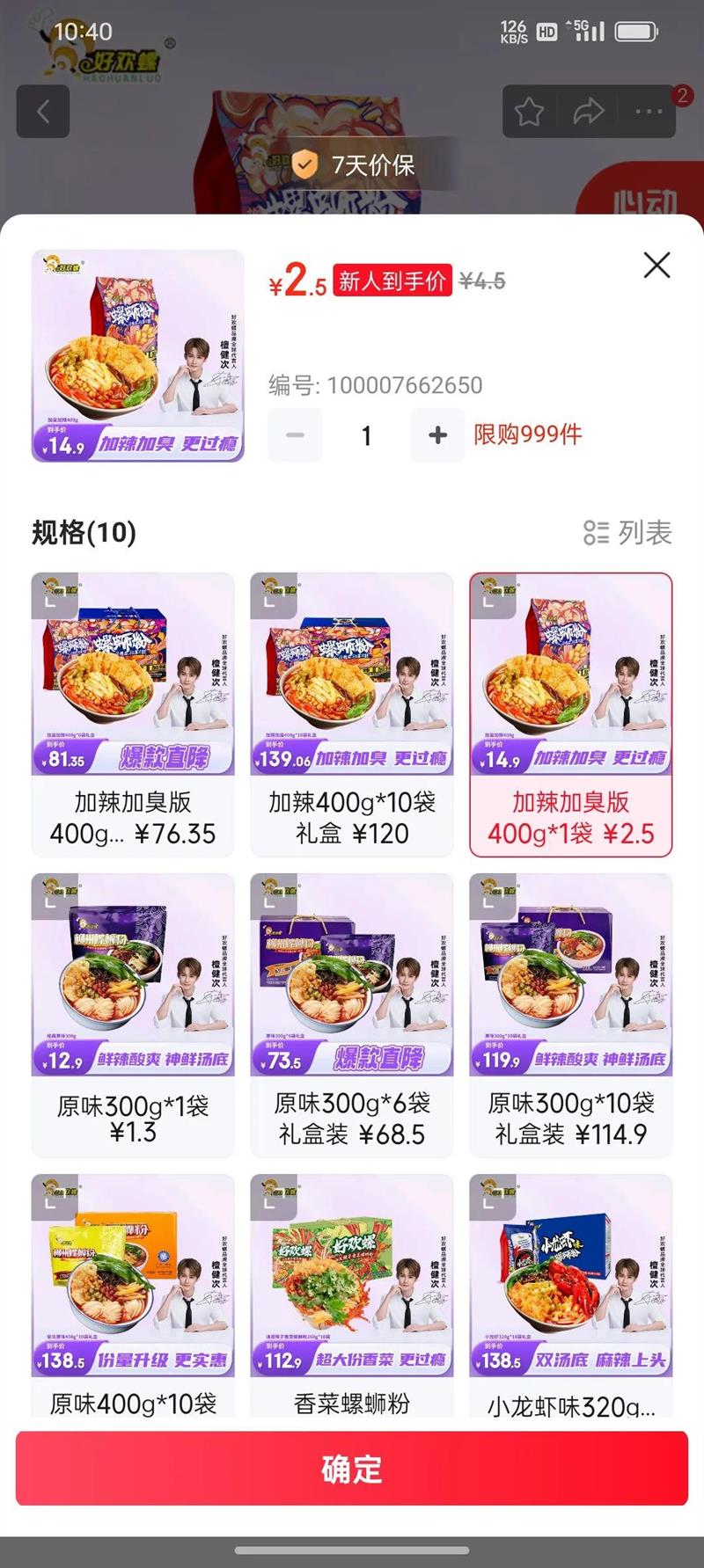
Task: Go back with the top arrow
Action: (x=43, y=112)
